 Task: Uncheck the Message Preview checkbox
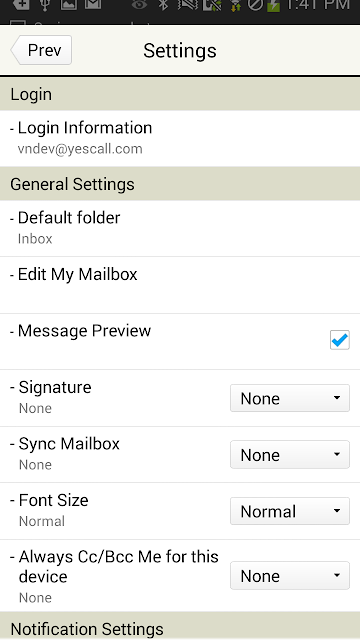pos(340,340)
